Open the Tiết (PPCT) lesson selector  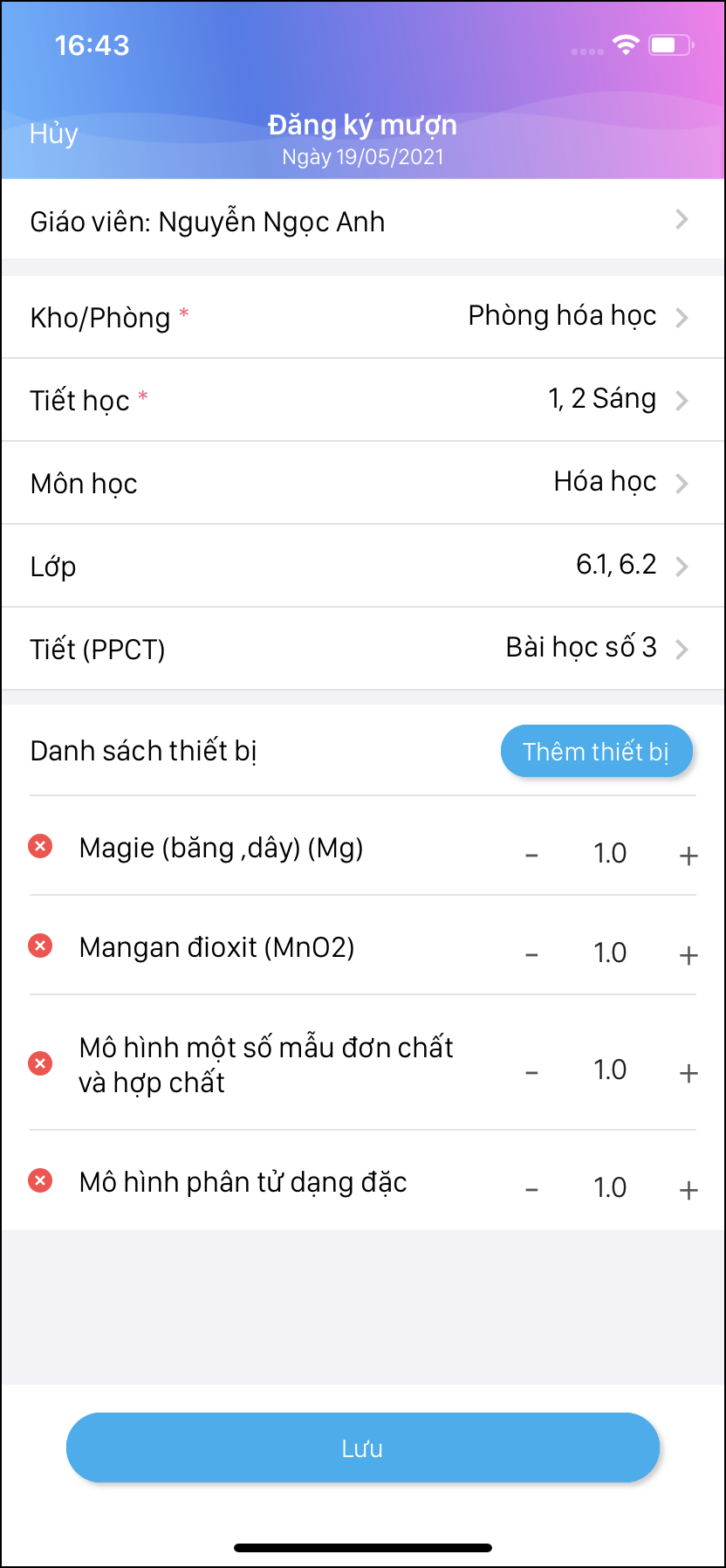tap(362, 649)
